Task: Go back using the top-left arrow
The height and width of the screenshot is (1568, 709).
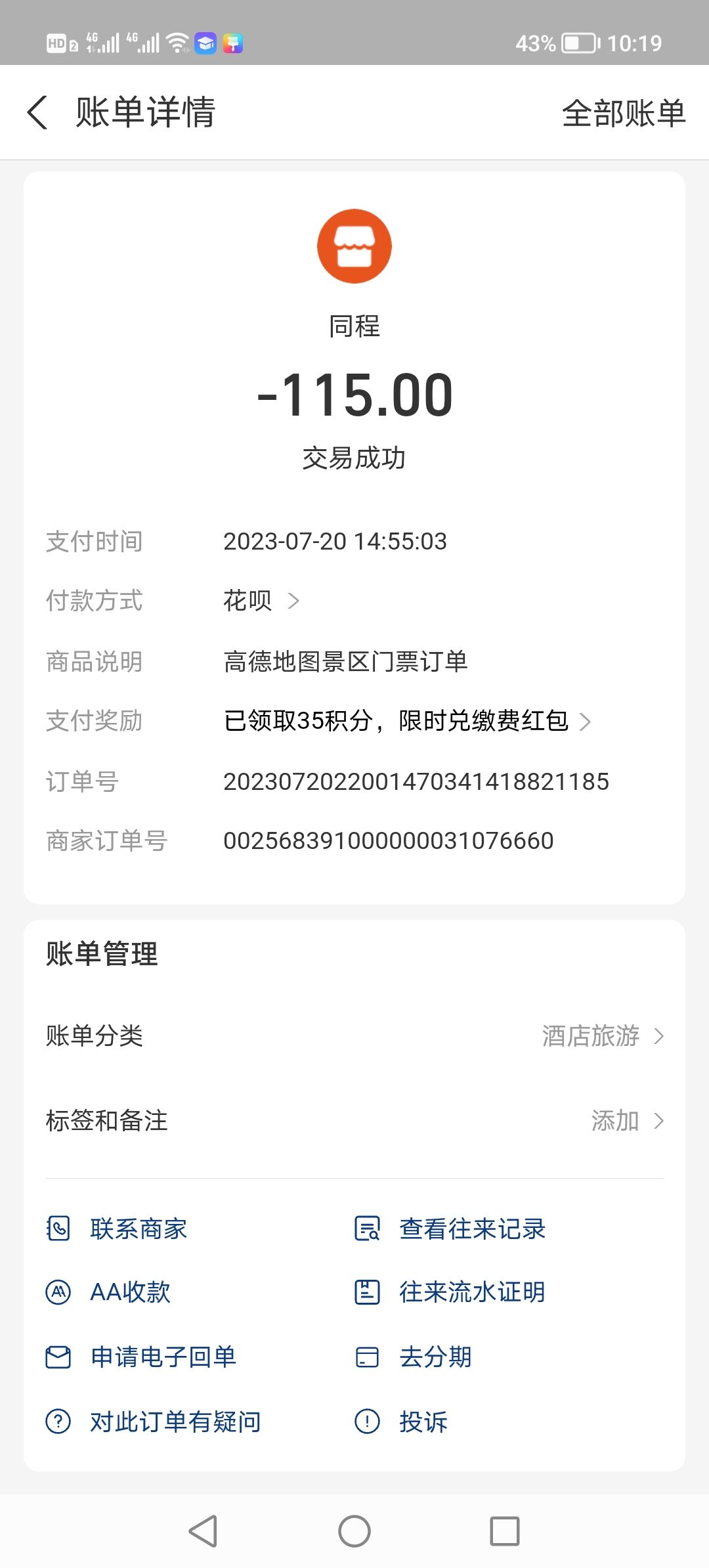Action: (x=37, y=112)
